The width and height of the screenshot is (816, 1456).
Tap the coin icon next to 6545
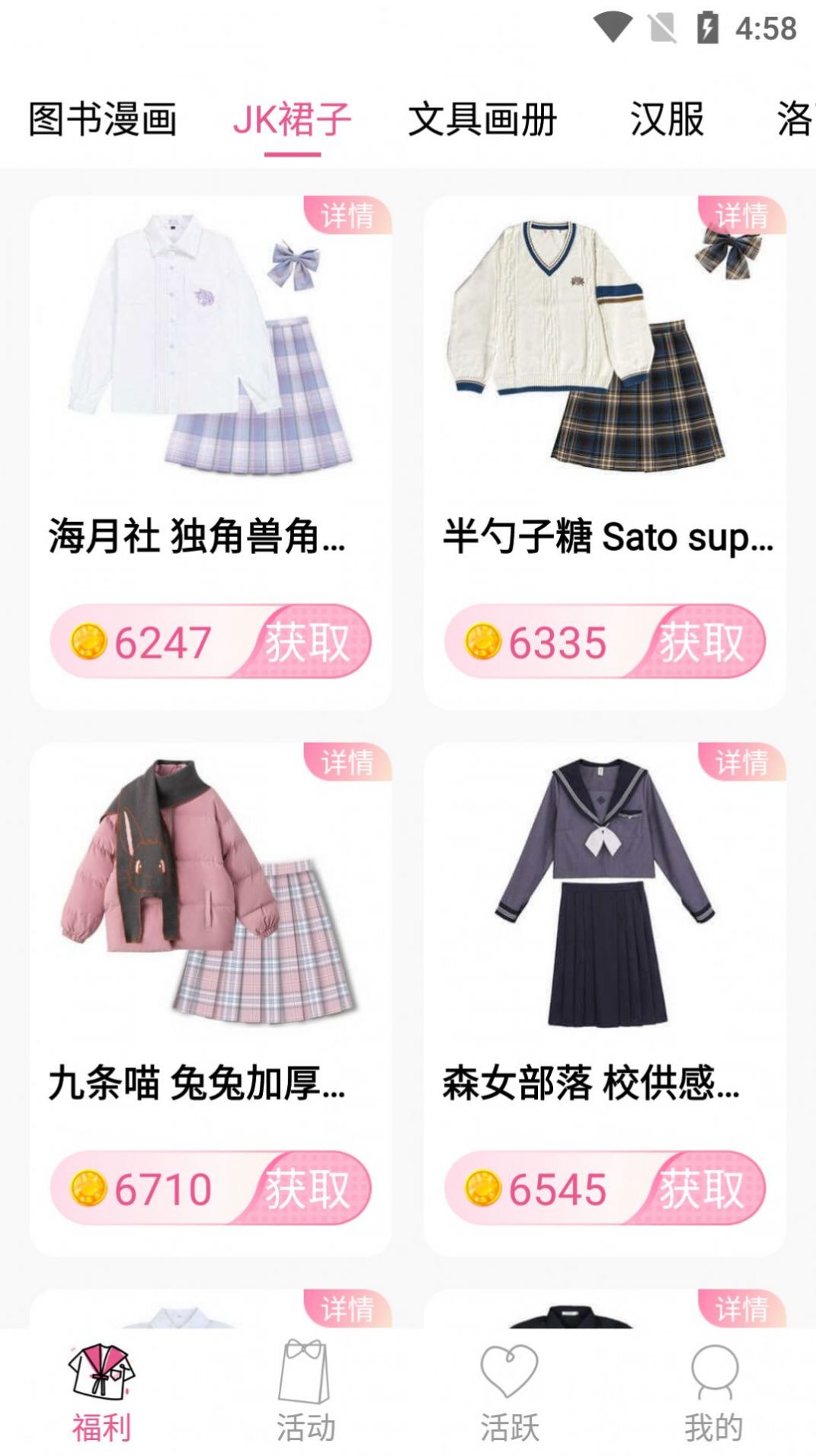point(482,1186)
